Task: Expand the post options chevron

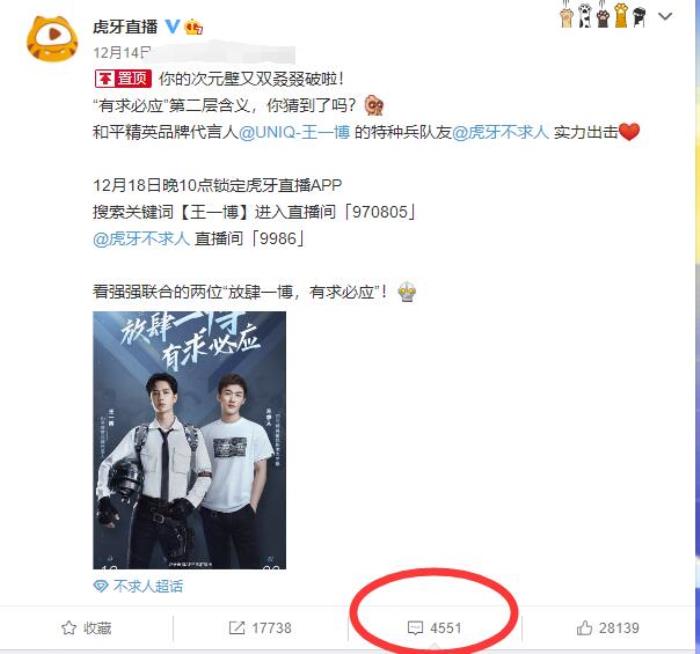Action: click(x=665, y=17)
